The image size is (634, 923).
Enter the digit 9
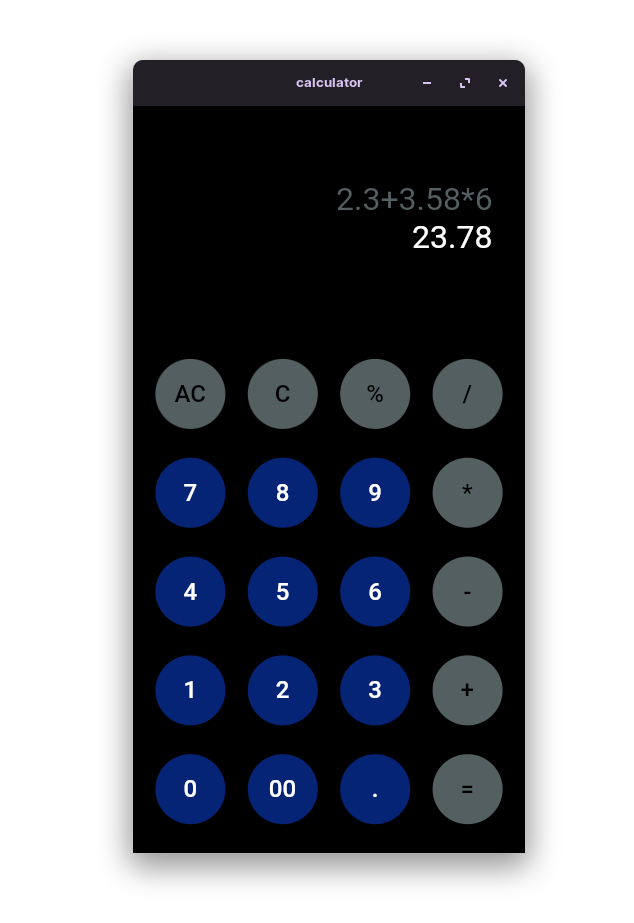point(375,493)
